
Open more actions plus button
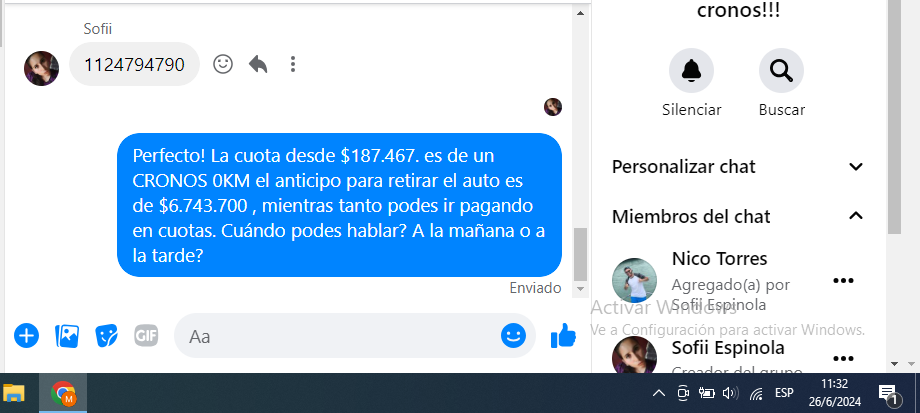(27, 336)
